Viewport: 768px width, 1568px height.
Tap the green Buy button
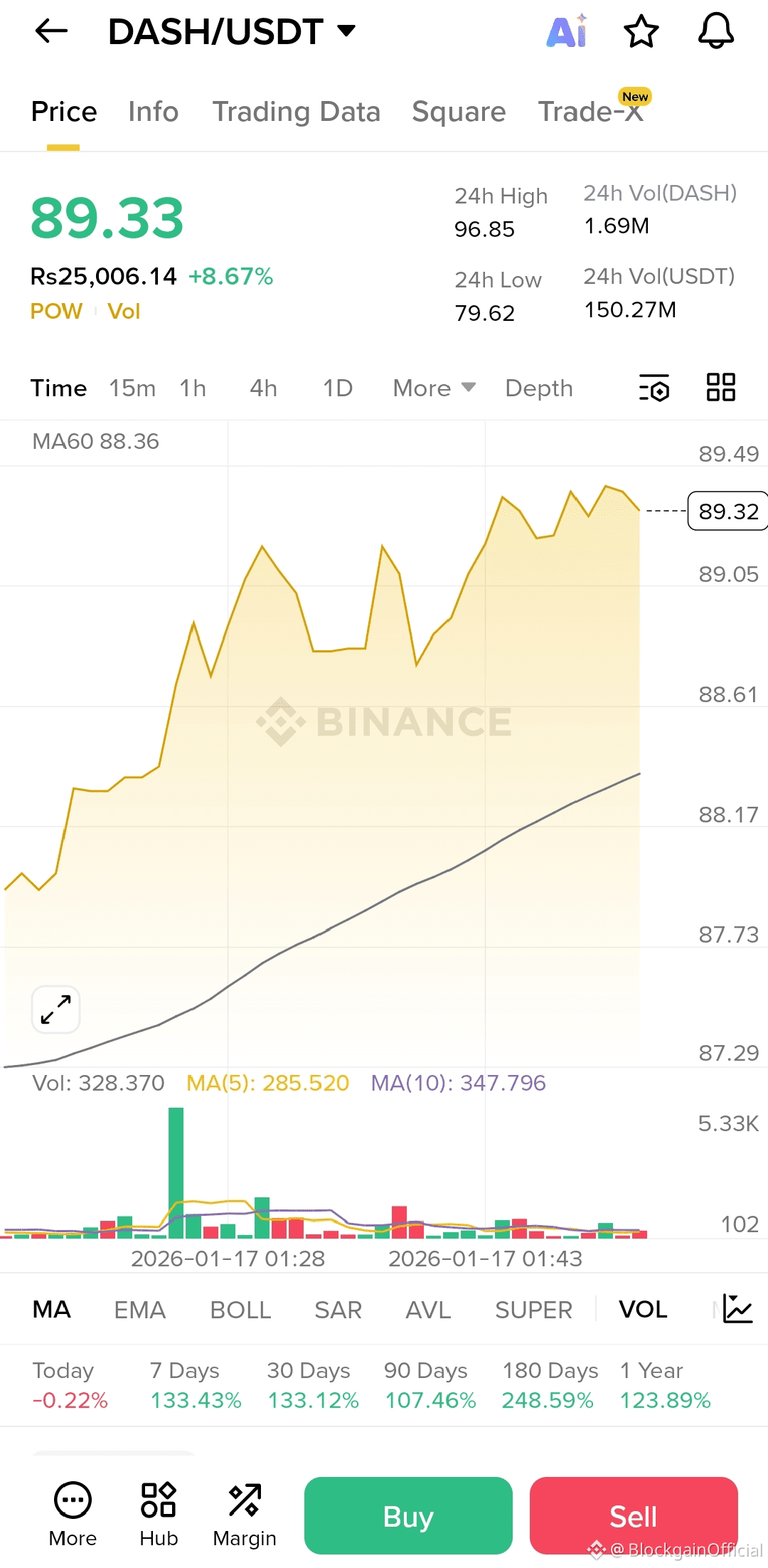(x=408, y=1516)
